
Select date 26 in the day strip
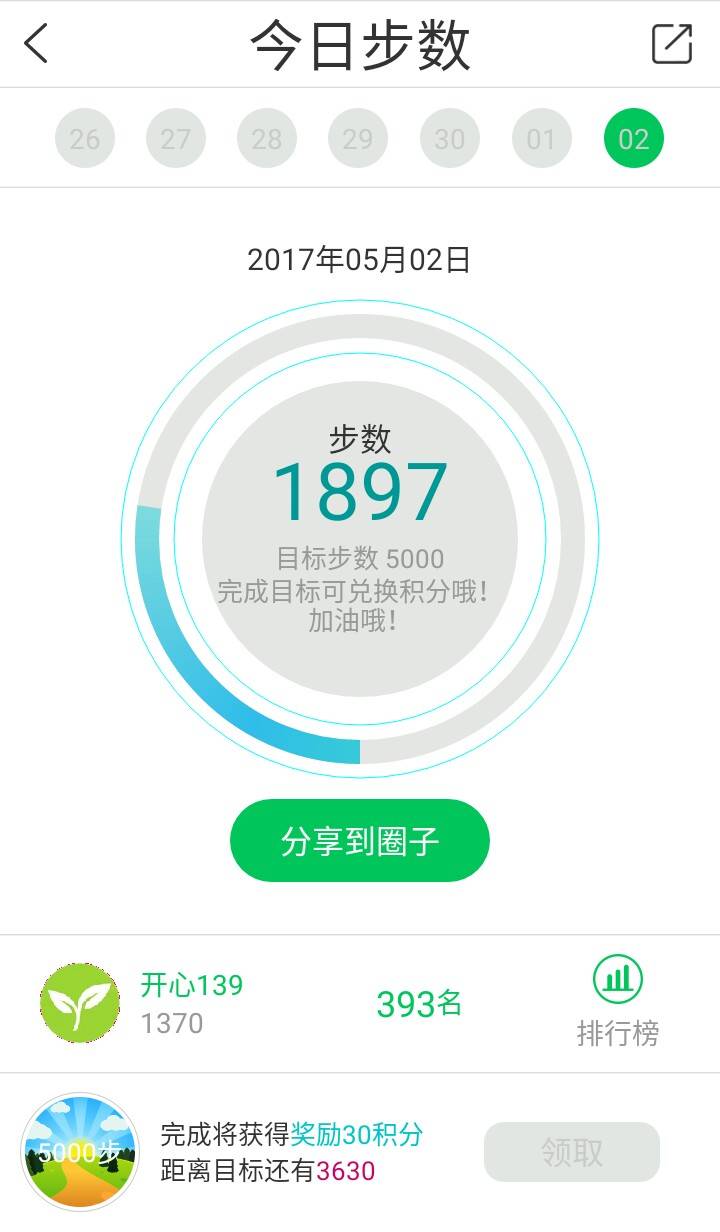85,139
